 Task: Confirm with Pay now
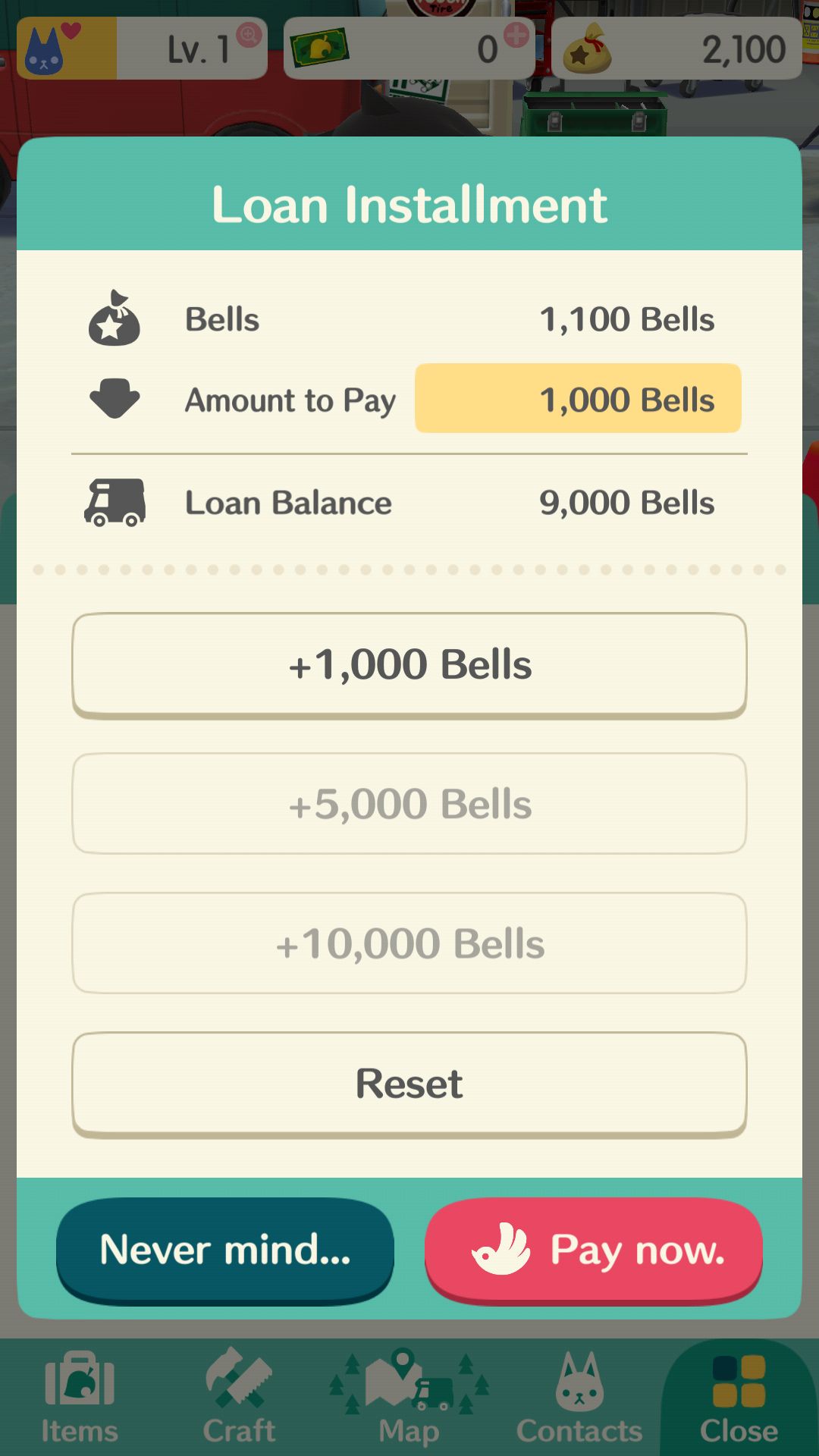[x=594, y=1250]
